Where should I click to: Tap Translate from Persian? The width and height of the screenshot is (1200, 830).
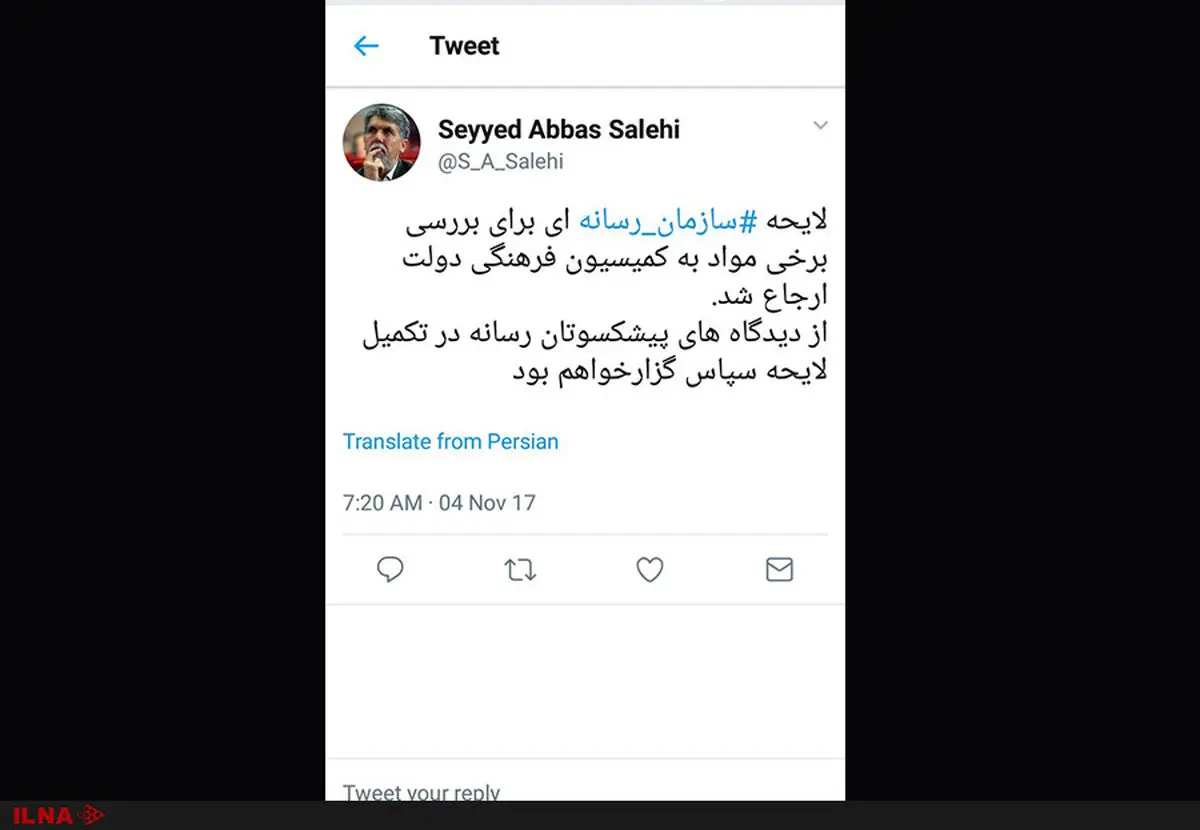click(x=450, y=442)
